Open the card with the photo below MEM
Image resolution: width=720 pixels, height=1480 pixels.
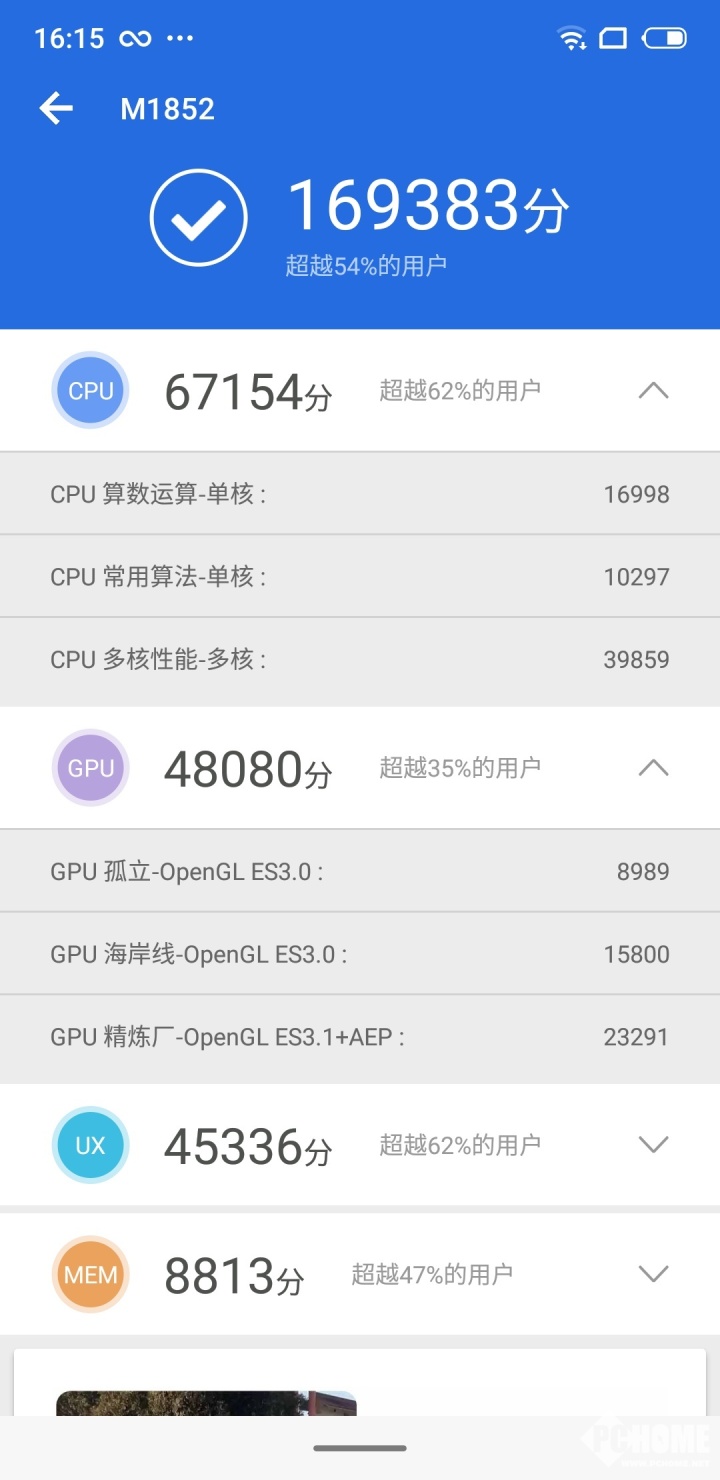tap(360, 1383)
